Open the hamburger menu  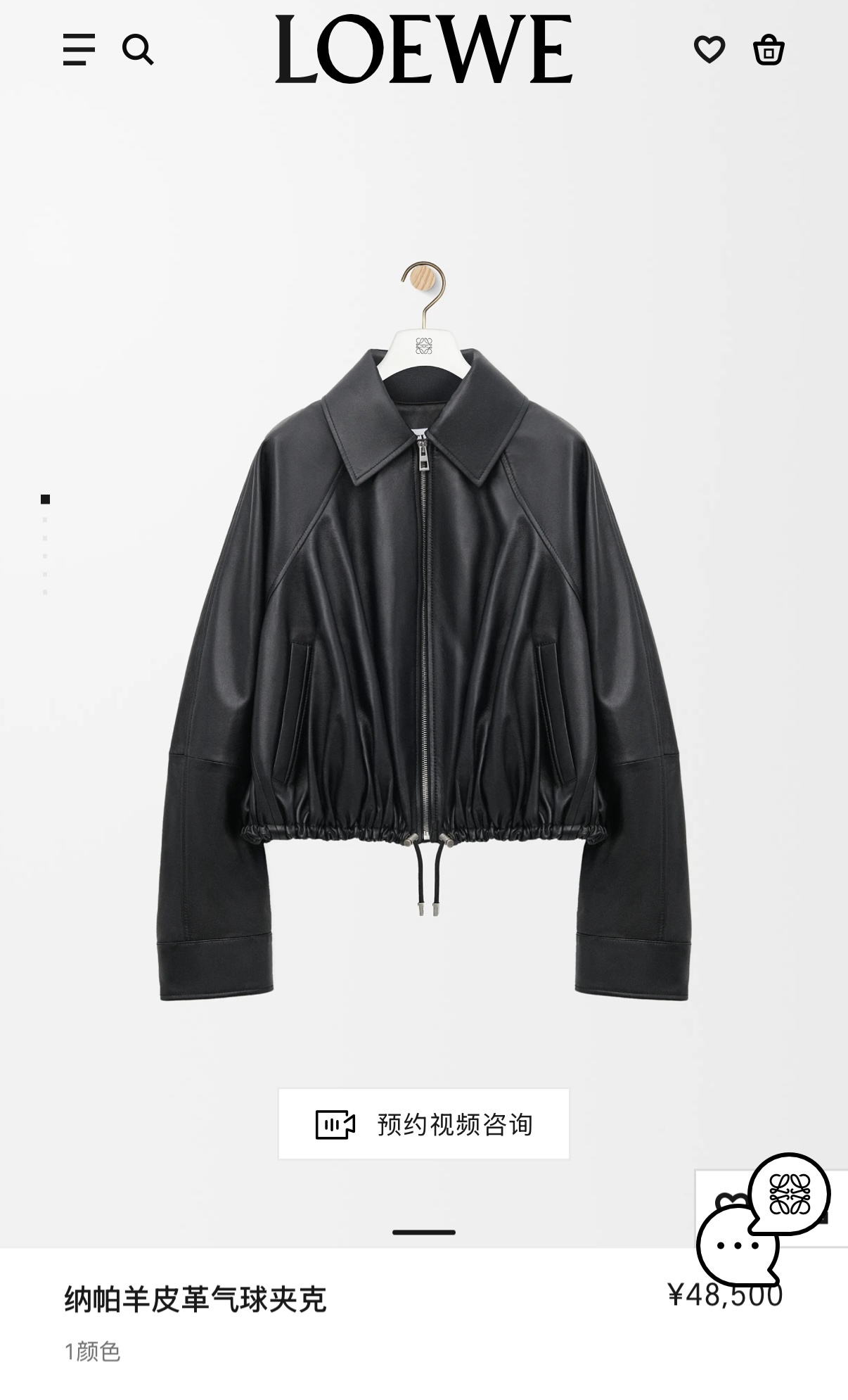(79, 50)
